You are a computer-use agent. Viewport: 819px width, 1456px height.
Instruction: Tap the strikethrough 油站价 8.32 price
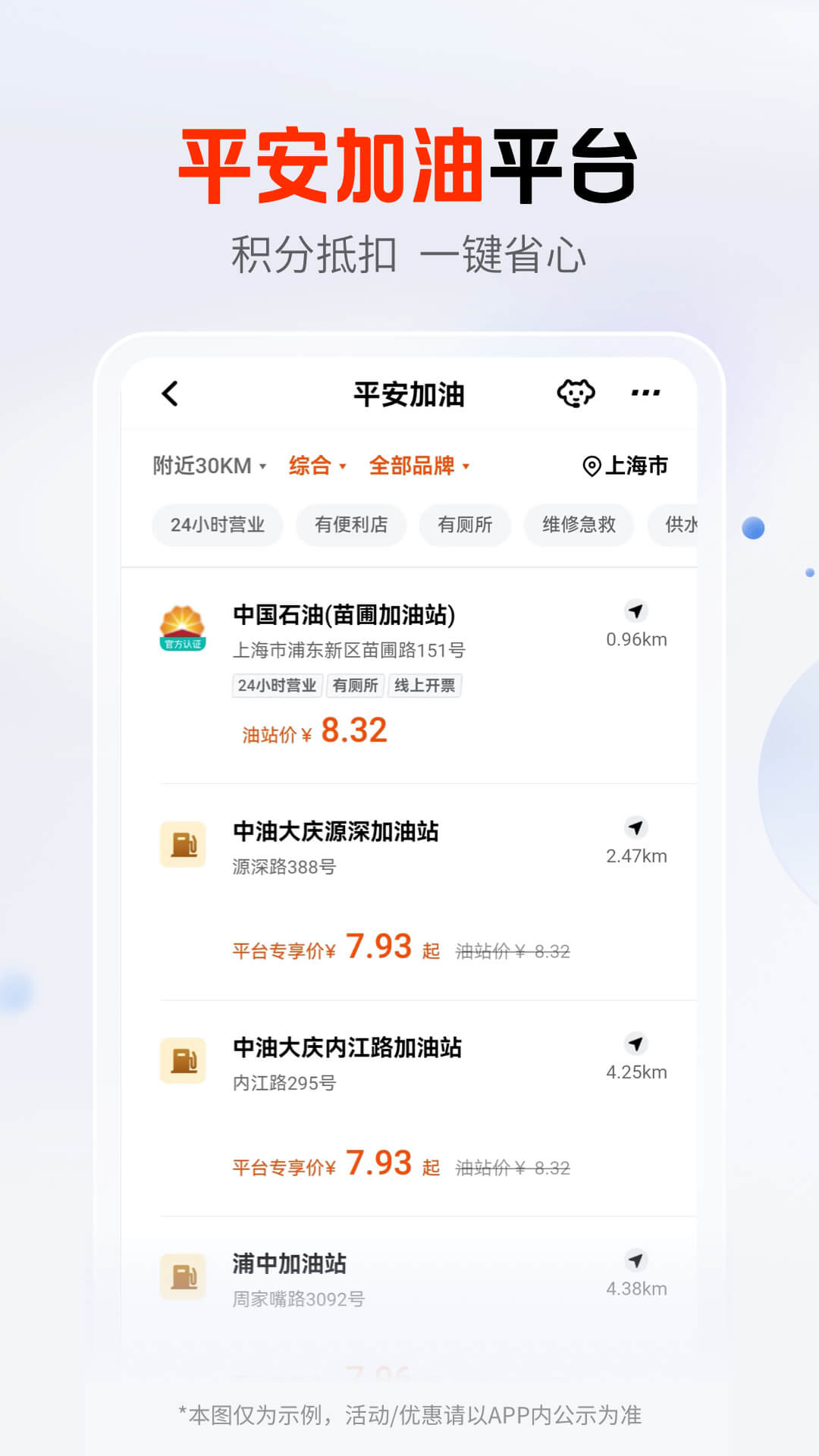[x=512, y=949]
